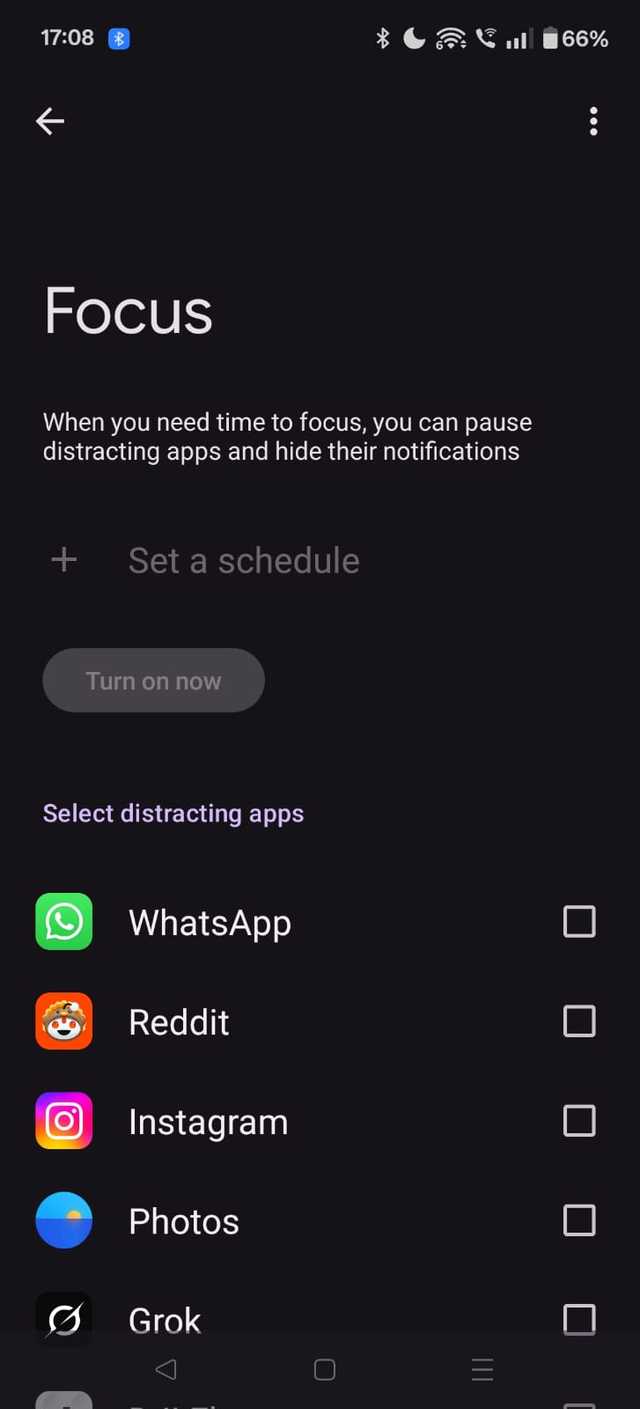Tick the Photos checkbox

pos(579,1220)
